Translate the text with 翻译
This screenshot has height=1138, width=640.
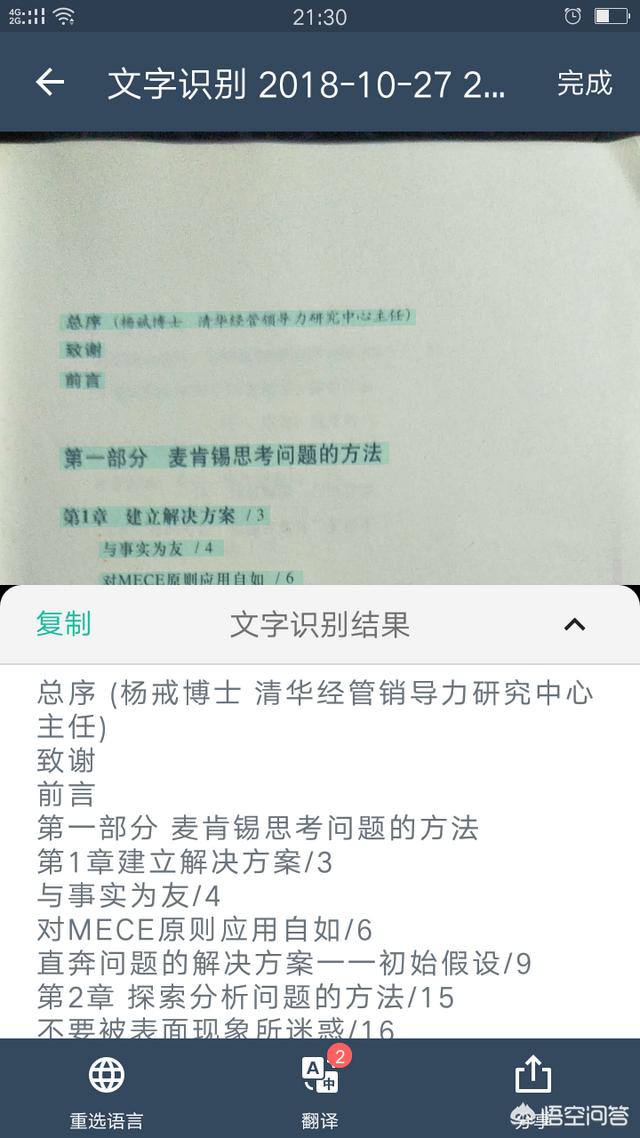click(320, 1090)
